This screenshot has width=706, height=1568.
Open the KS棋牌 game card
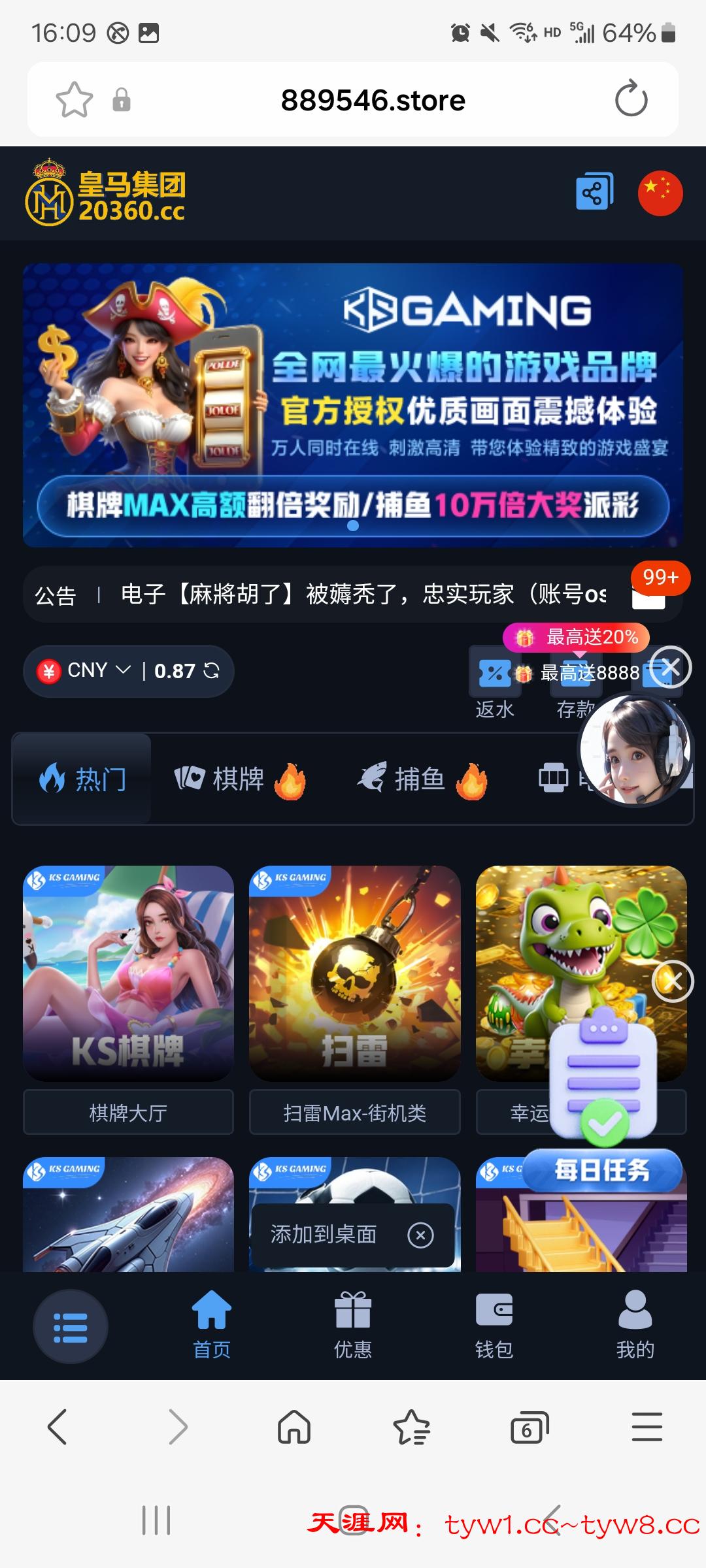(x=128, y=973)
